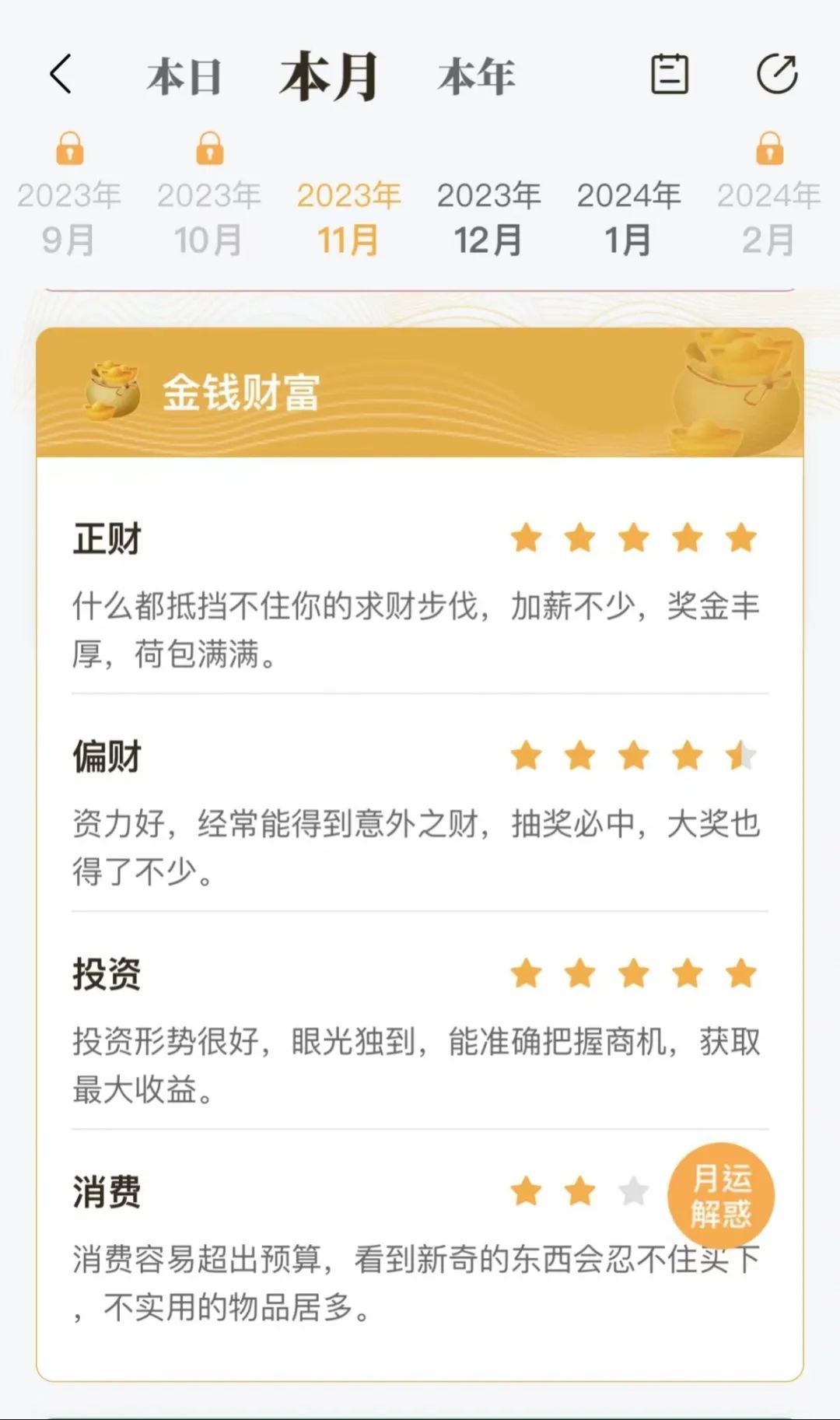Share this fortune report
The width and height of the screenshot is (840, 1420).
pos(777,75)
